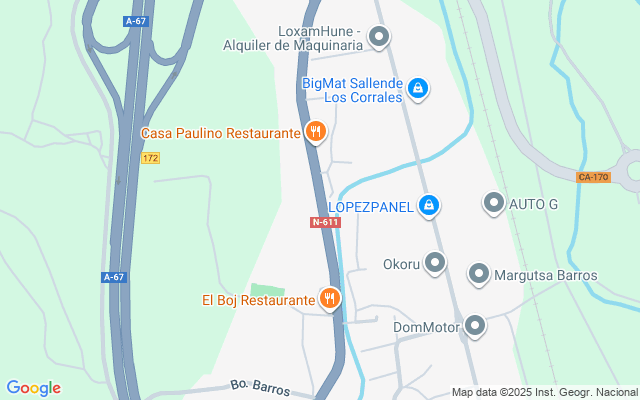Tap the BigMat Sallende Los Corrales pin
Viewport: 640px width, 400px height.
421,89
